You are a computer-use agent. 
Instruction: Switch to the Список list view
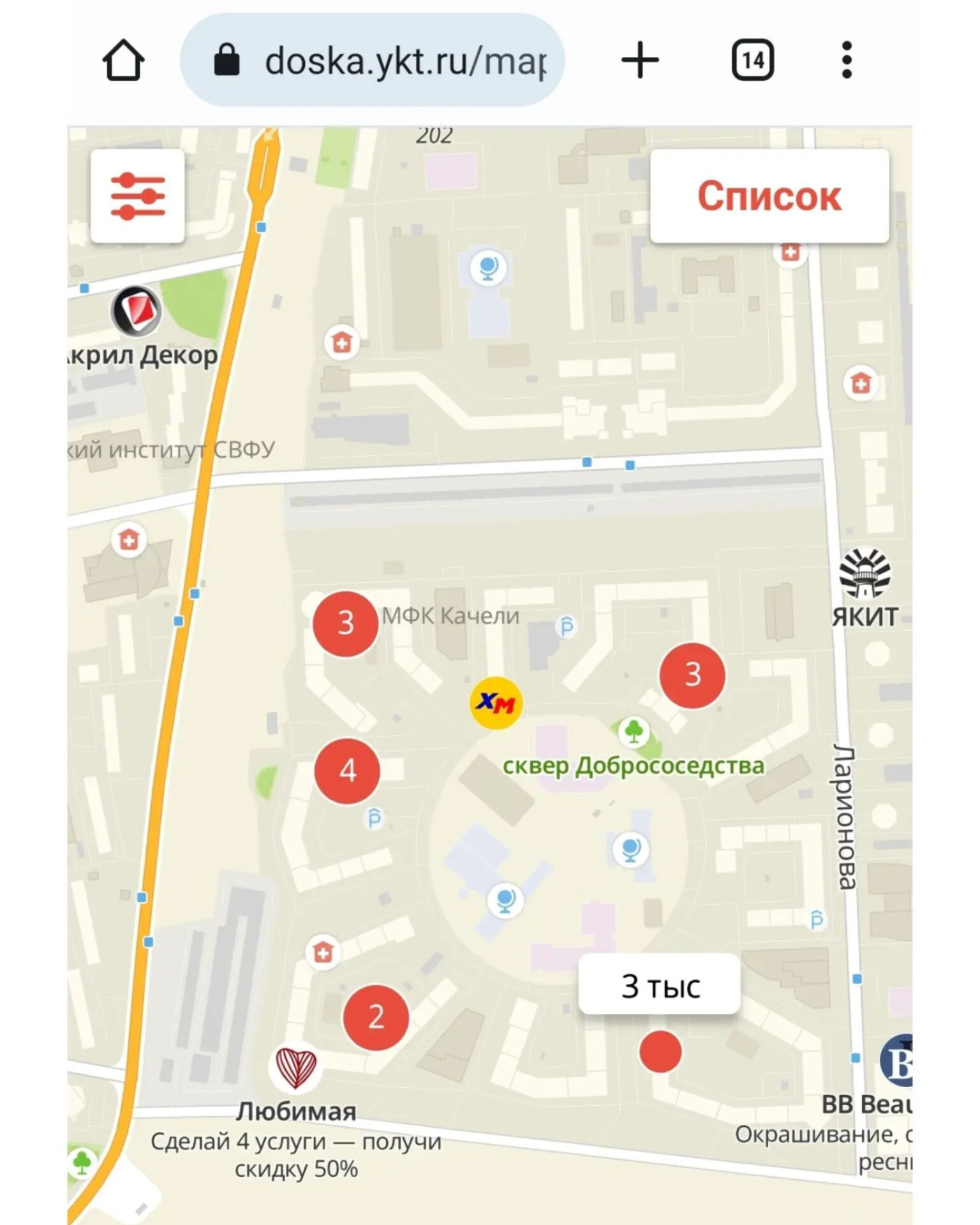tap(769, 196)
